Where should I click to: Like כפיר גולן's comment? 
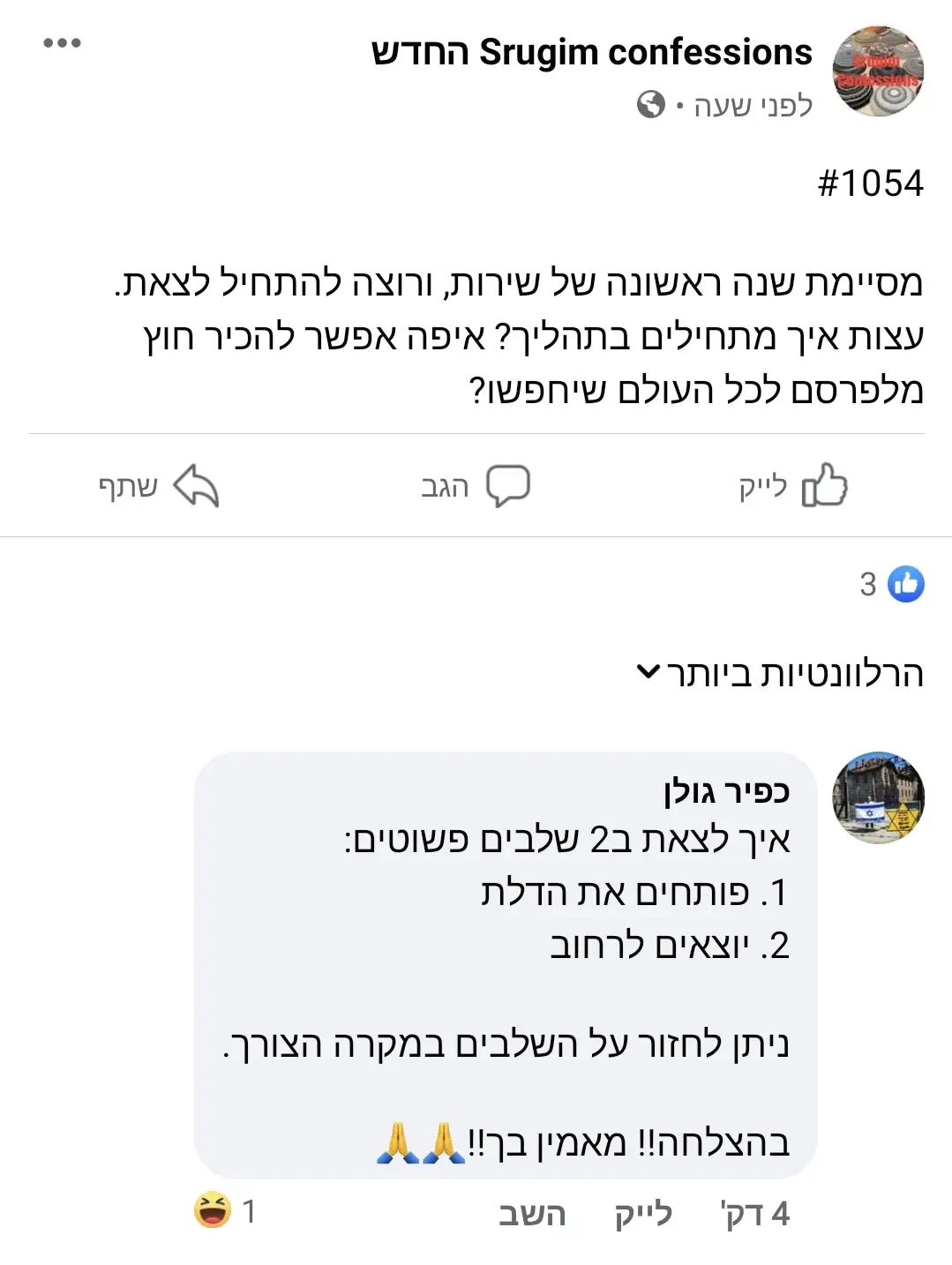coord(643,1214)
